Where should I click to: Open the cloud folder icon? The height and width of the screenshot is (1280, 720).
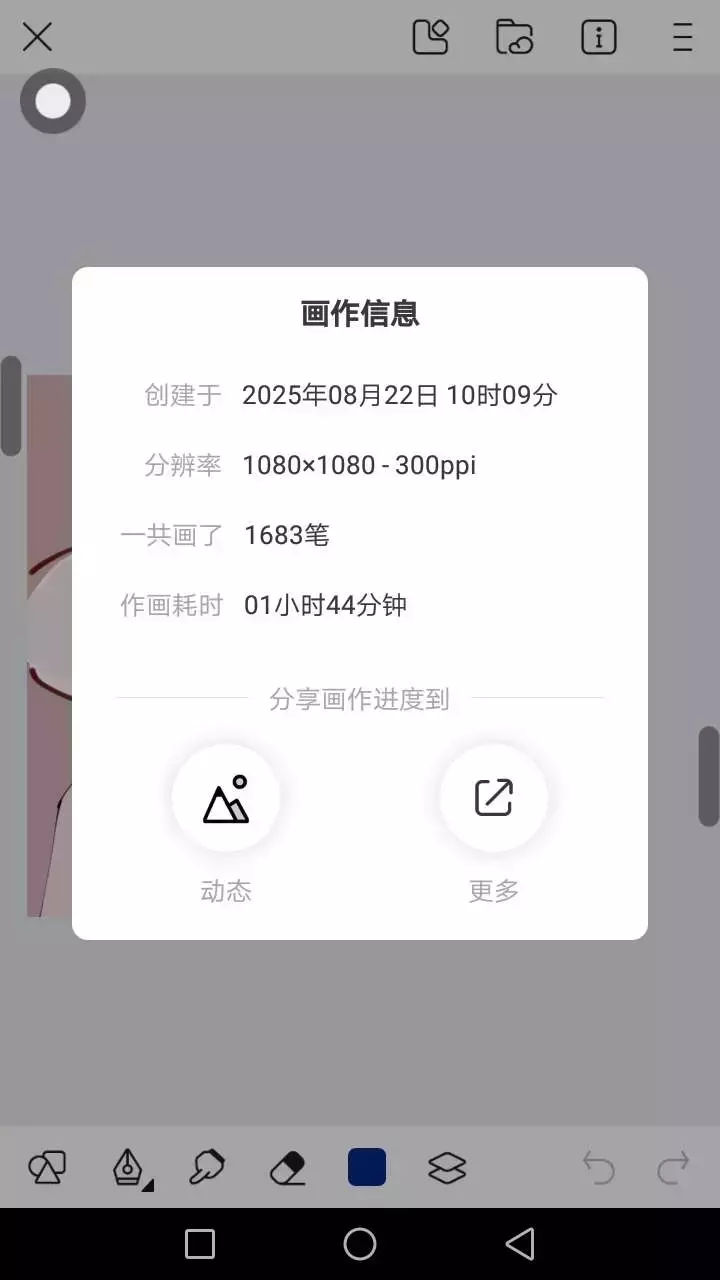coord(514,37)
